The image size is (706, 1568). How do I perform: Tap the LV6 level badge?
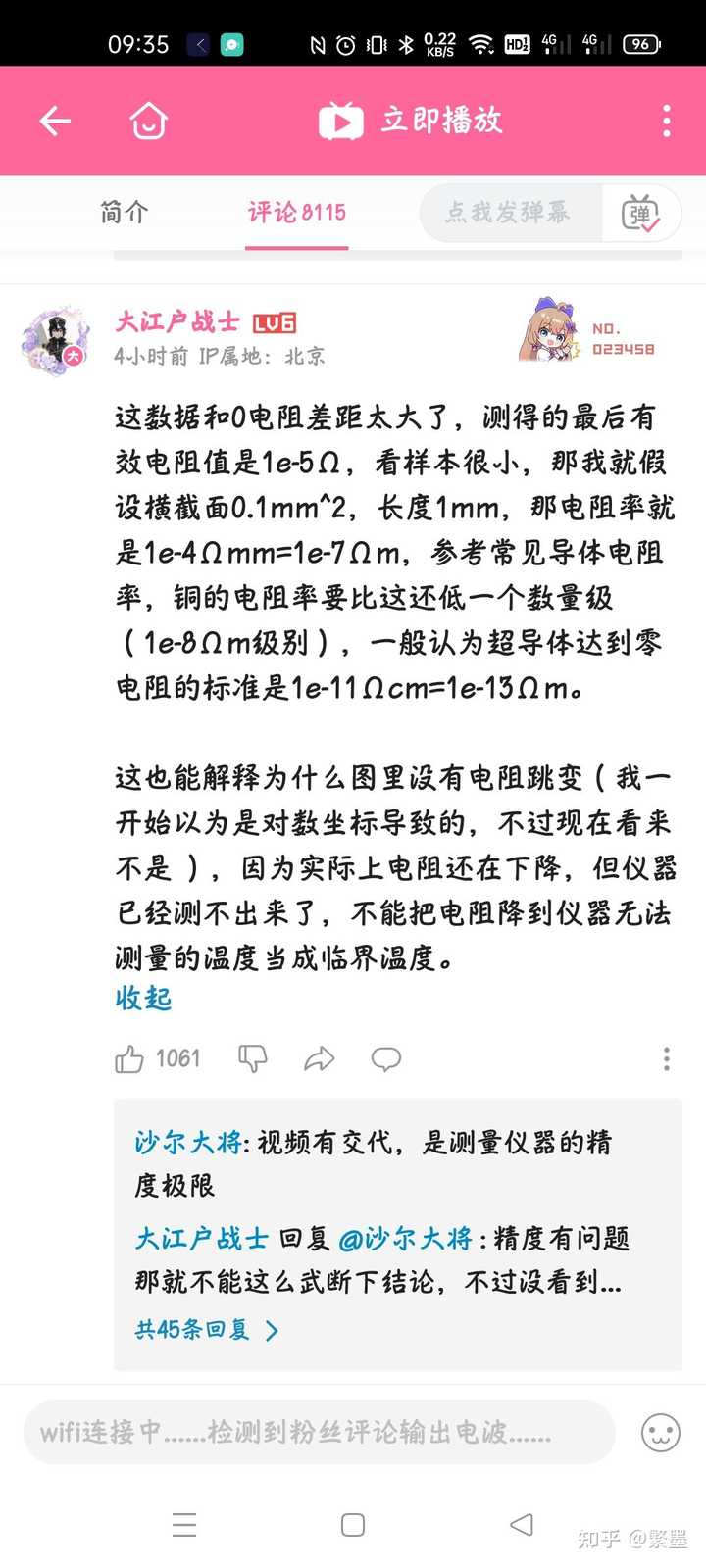coord(274,321)
